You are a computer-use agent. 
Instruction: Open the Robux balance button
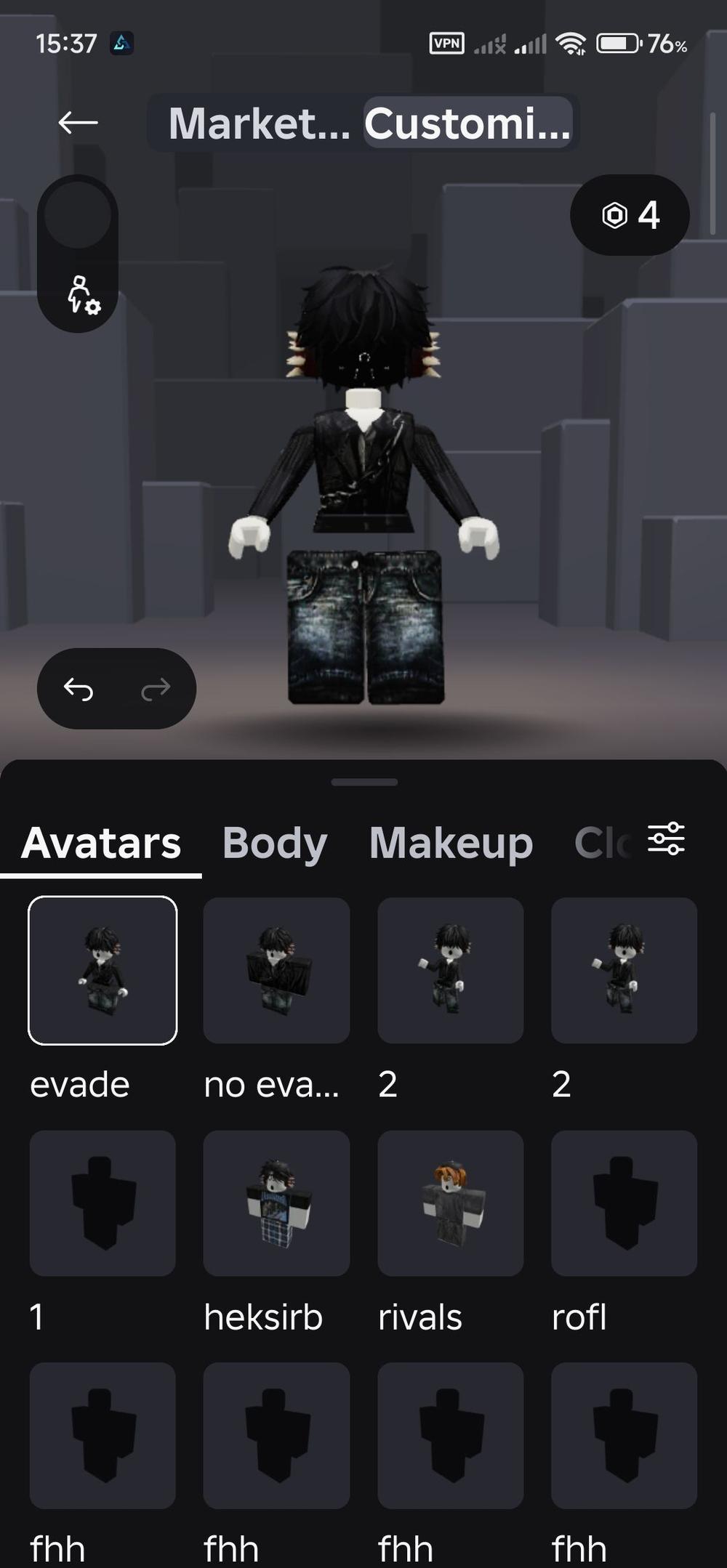[x=630, y=215]
